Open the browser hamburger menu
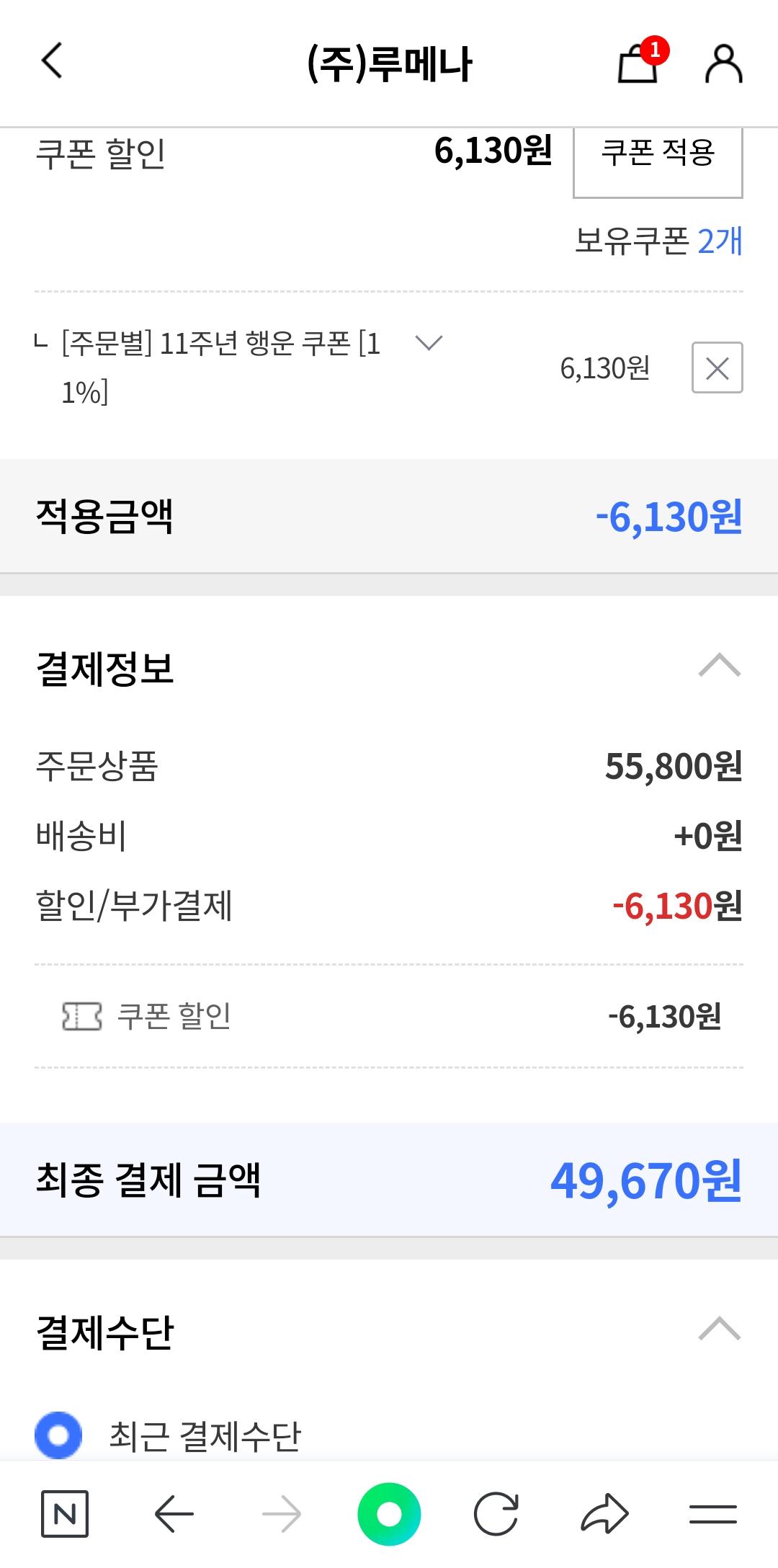The image size is (778, 1568). pos(712,1514)
